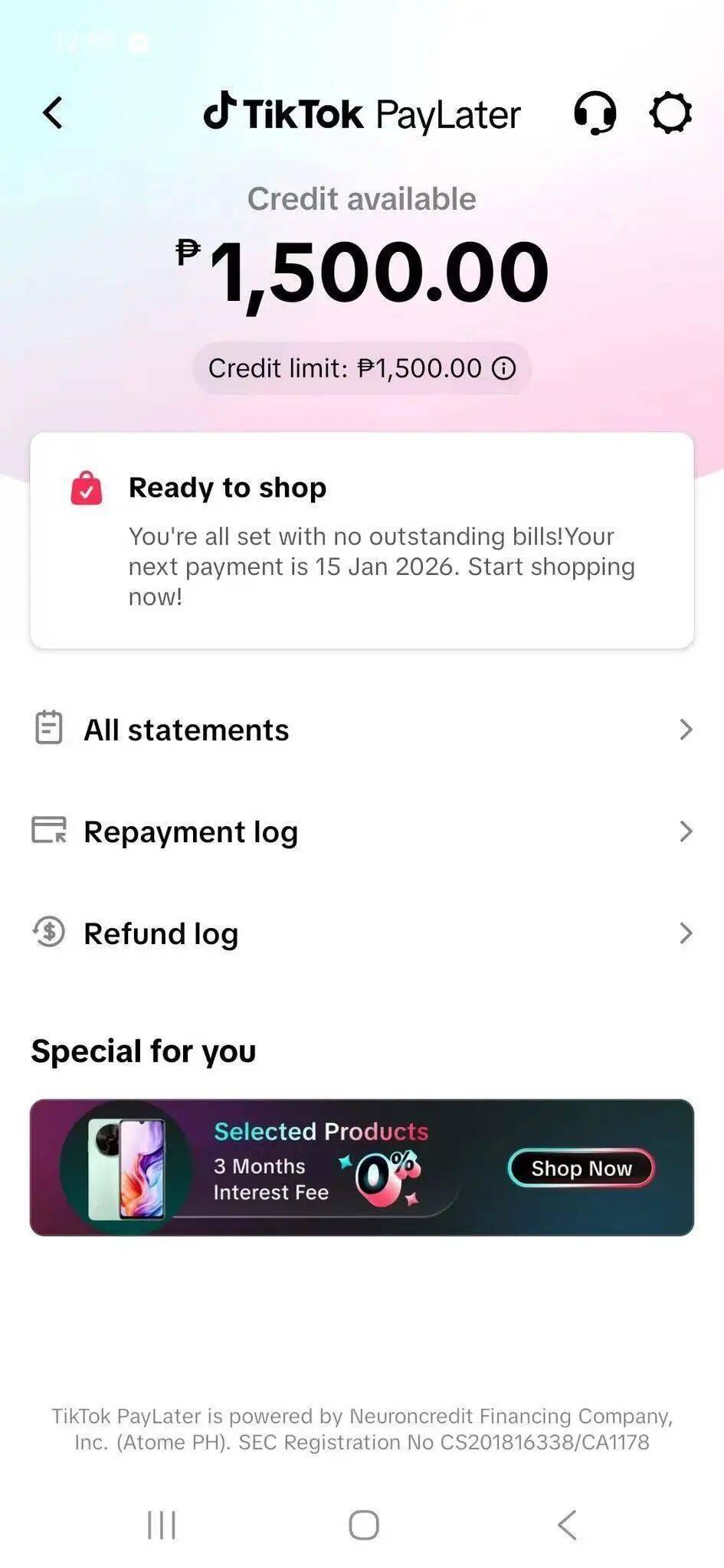The width and height of the screenshot is (724, 1568).
Task: Open recent apps from navigation bar
Action: coord(162,1525)
